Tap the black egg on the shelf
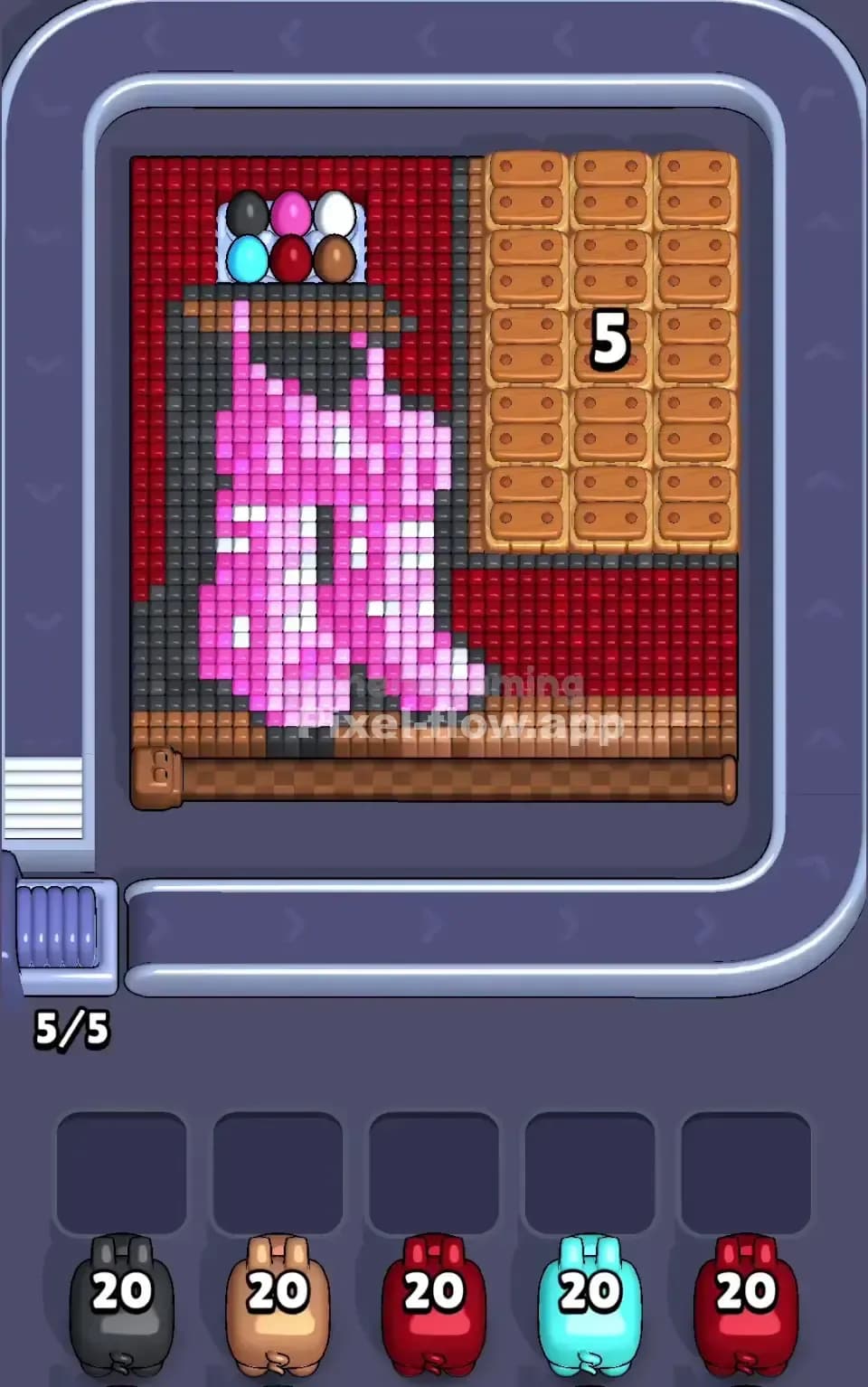The height and width of the screenshot is (1387, 868). coord(247,212)
